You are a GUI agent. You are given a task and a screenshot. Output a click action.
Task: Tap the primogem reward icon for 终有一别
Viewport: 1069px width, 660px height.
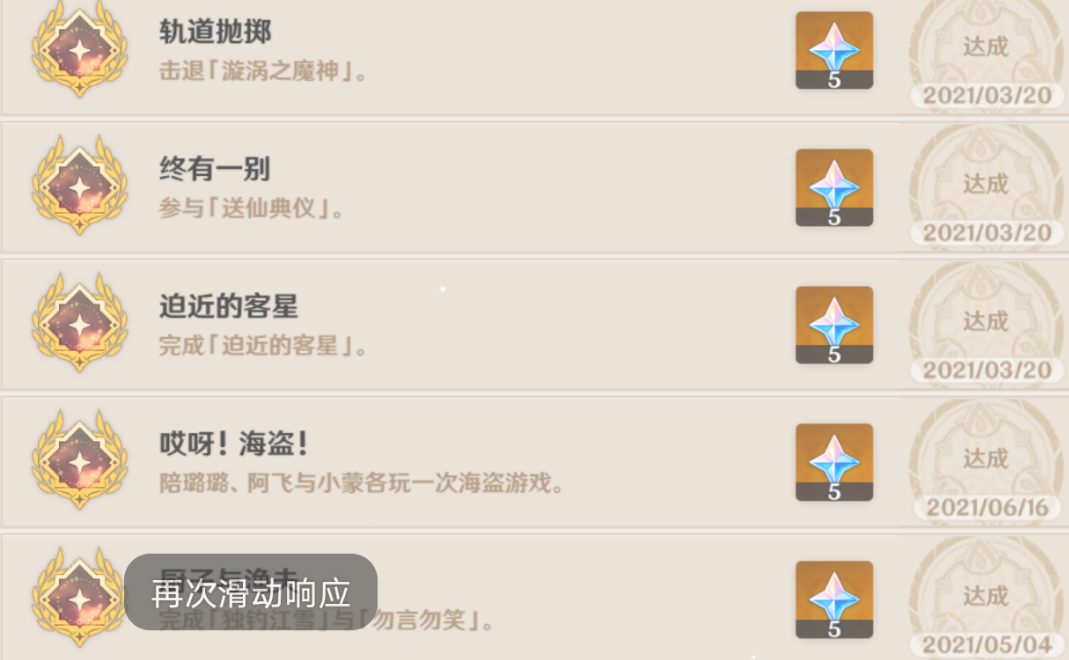point(834,187)
